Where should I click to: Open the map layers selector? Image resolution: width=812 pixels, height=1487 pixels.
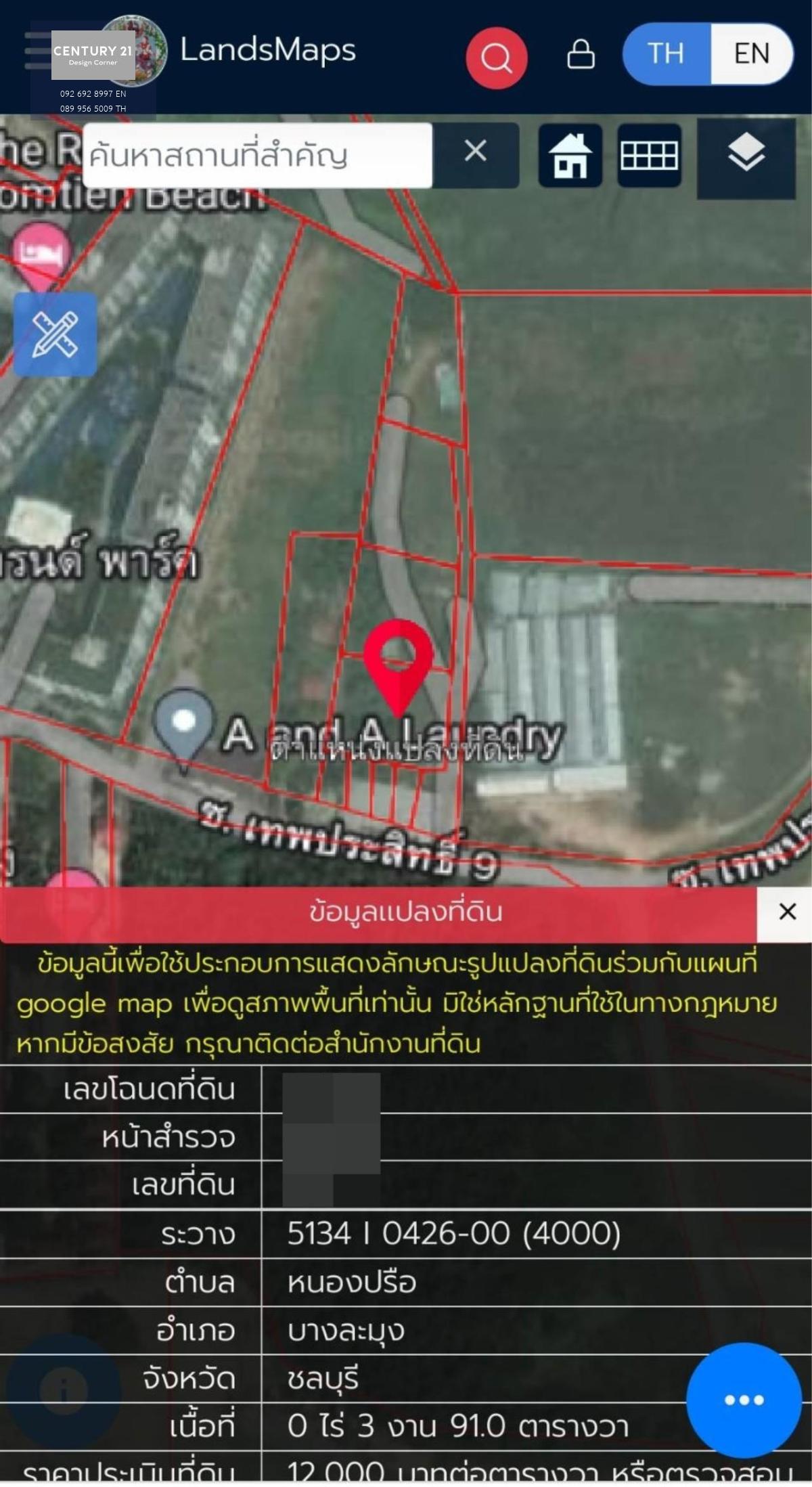tap(746, 158)
